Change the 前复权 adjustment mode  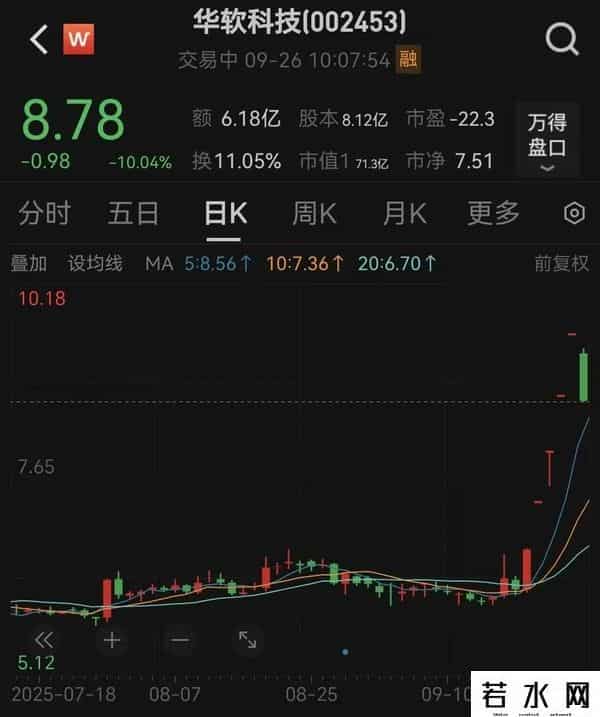tap(561, 264)
